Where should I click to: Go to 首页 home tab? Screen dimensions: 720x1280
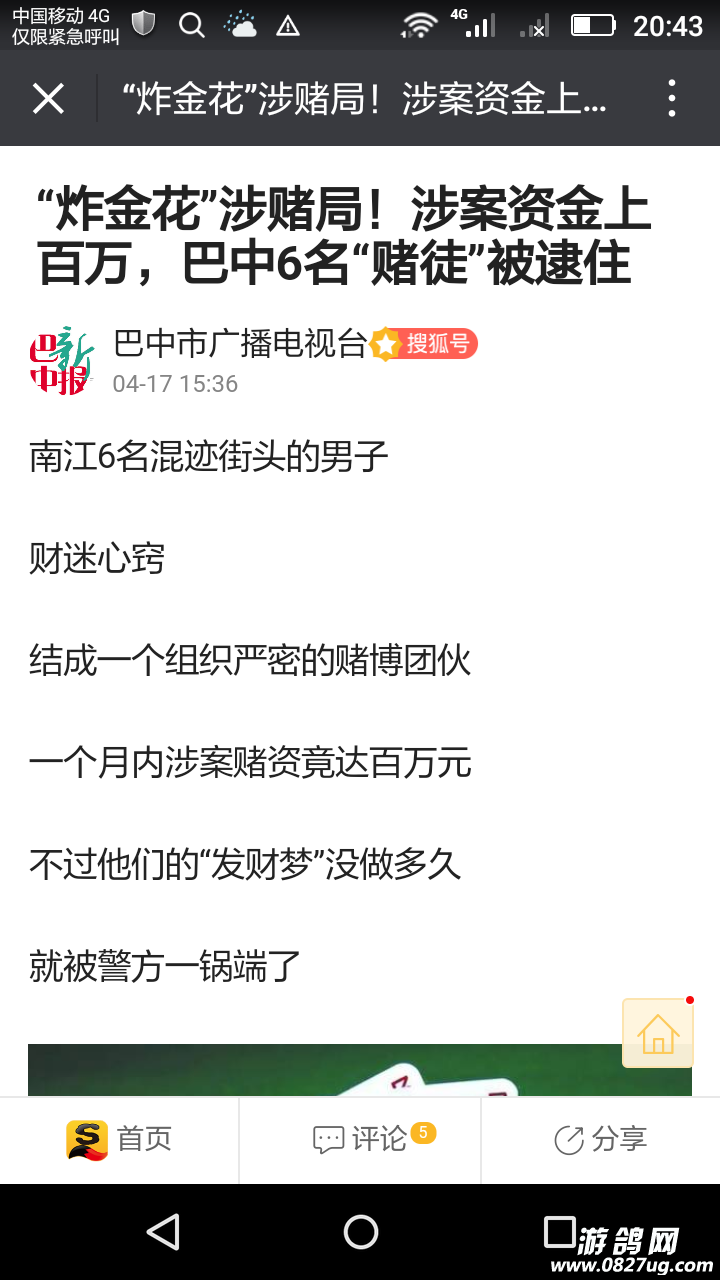click(119, 1139)
